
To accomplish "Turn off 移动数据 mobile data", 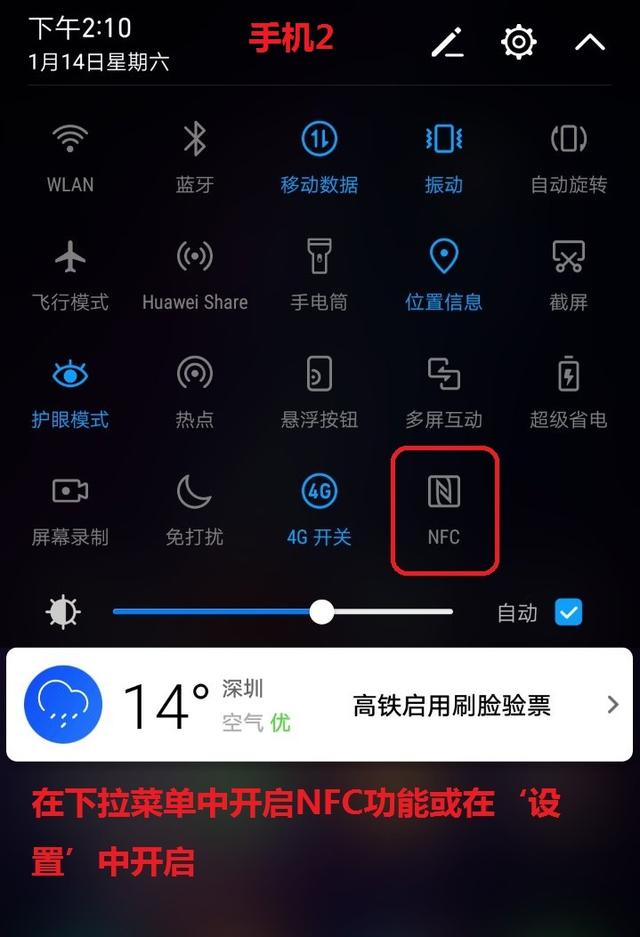I will pos(319,141).
